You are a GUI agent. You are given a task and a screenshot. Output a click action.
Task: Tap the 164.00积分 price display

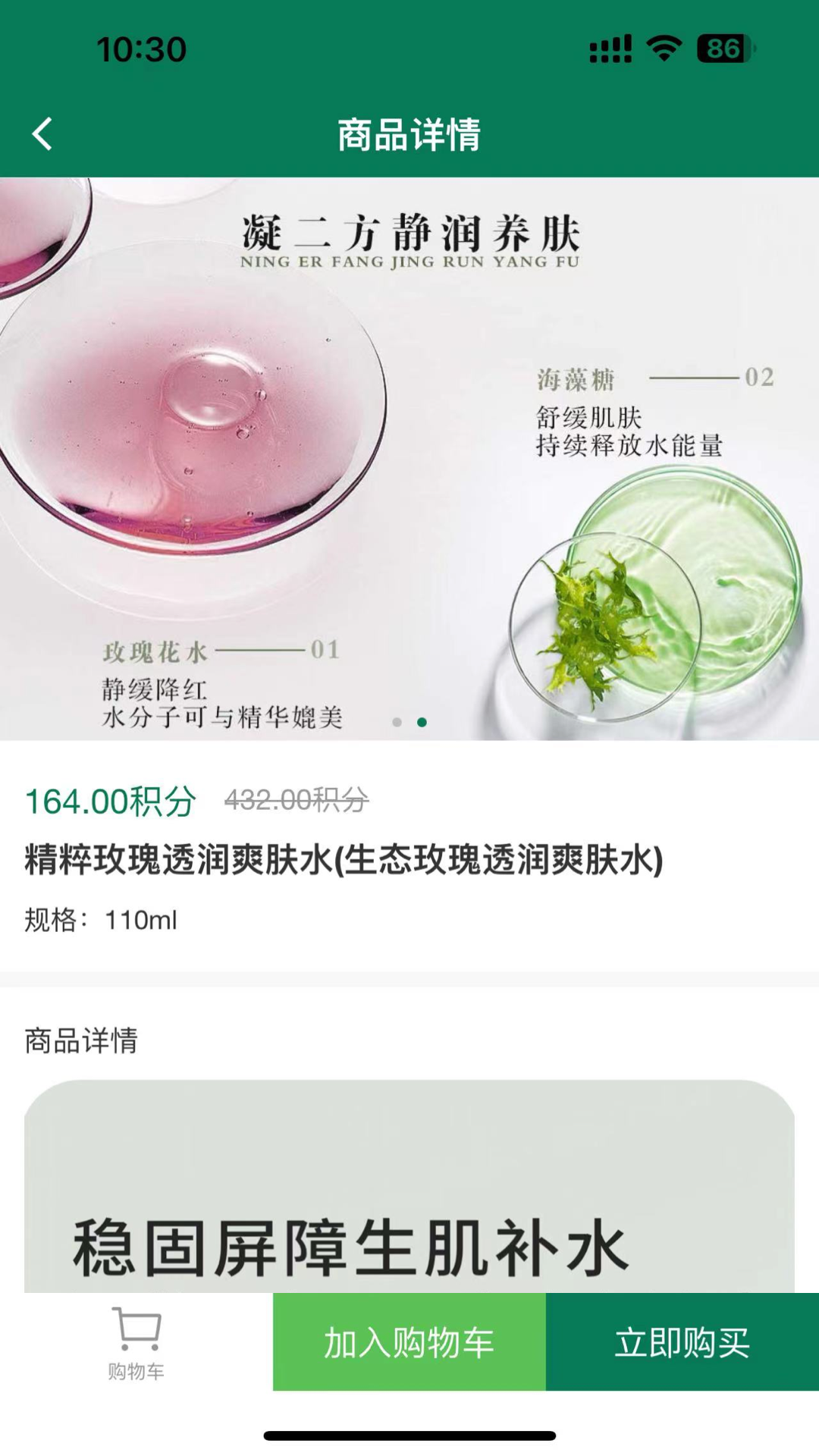click(x=108, y=800)
